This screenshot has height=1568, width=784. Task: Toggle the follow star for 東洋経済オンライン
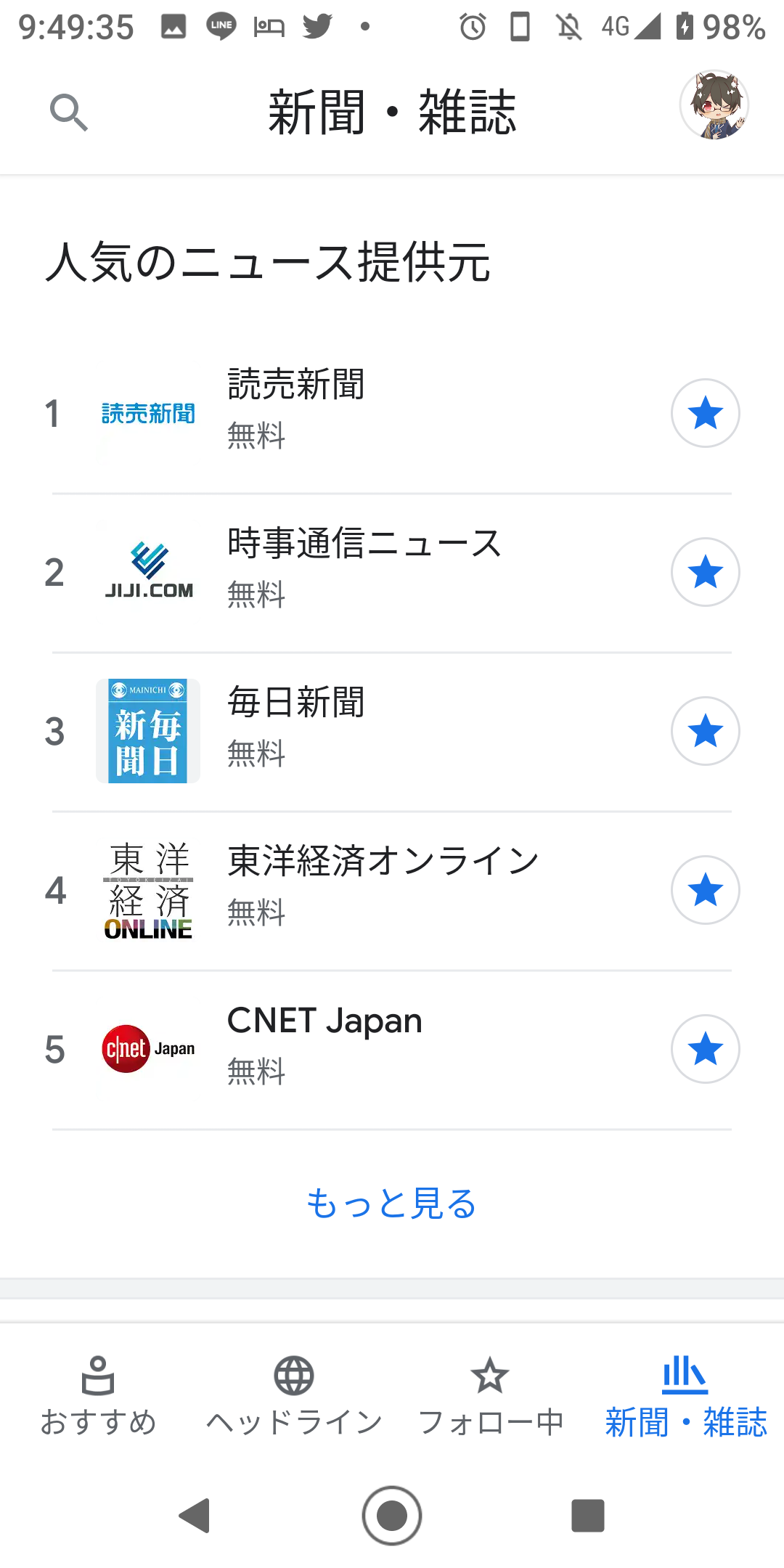click(x=705, y=890)
